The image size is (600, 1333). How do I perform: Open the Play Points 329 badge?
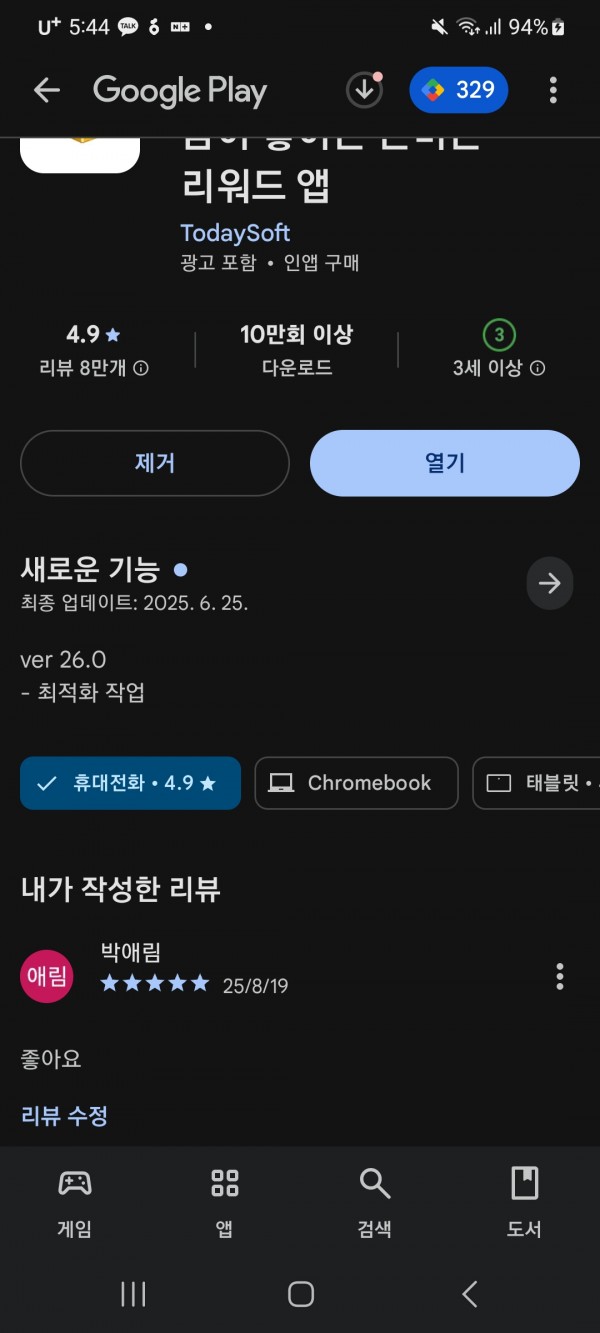(x=458, y=90)
